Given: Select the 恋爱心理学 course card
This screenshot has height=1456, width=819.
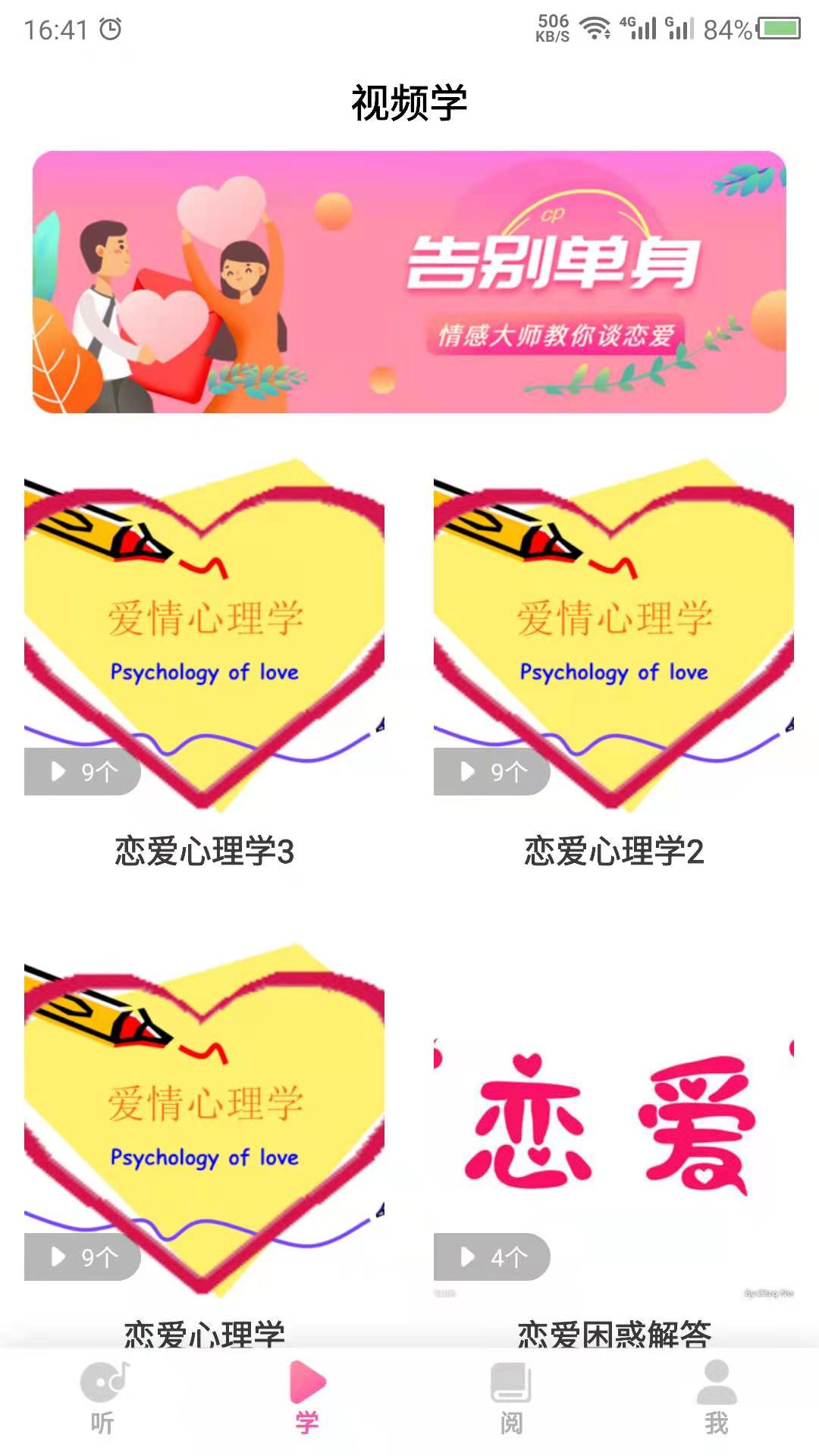Looking at the screenshot, I should (205, 1122).
